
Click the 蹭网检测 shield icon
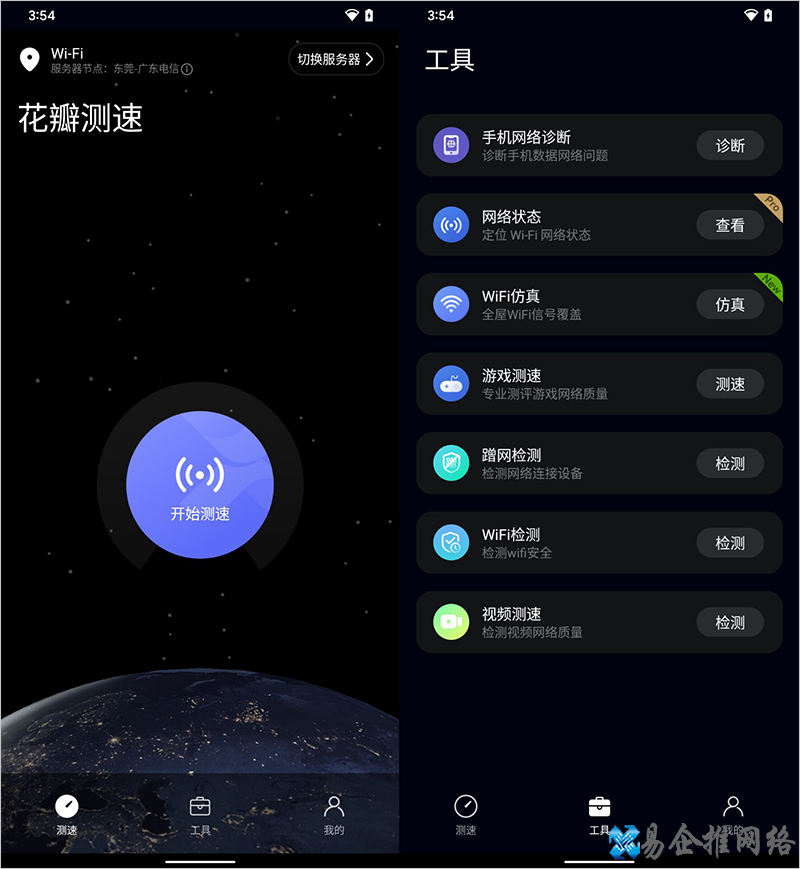[x=452, y=463]
